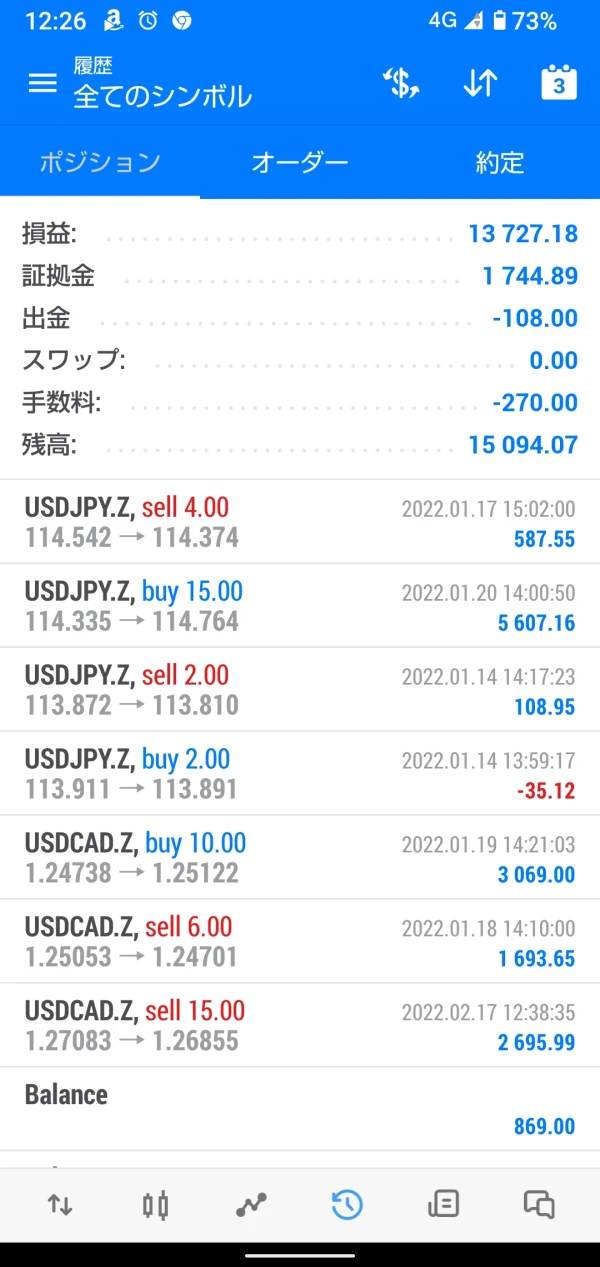Switch to the ポジション tab
Image resolution: width=600 pixels, height=1267 pixels.
tap(100, 162)
